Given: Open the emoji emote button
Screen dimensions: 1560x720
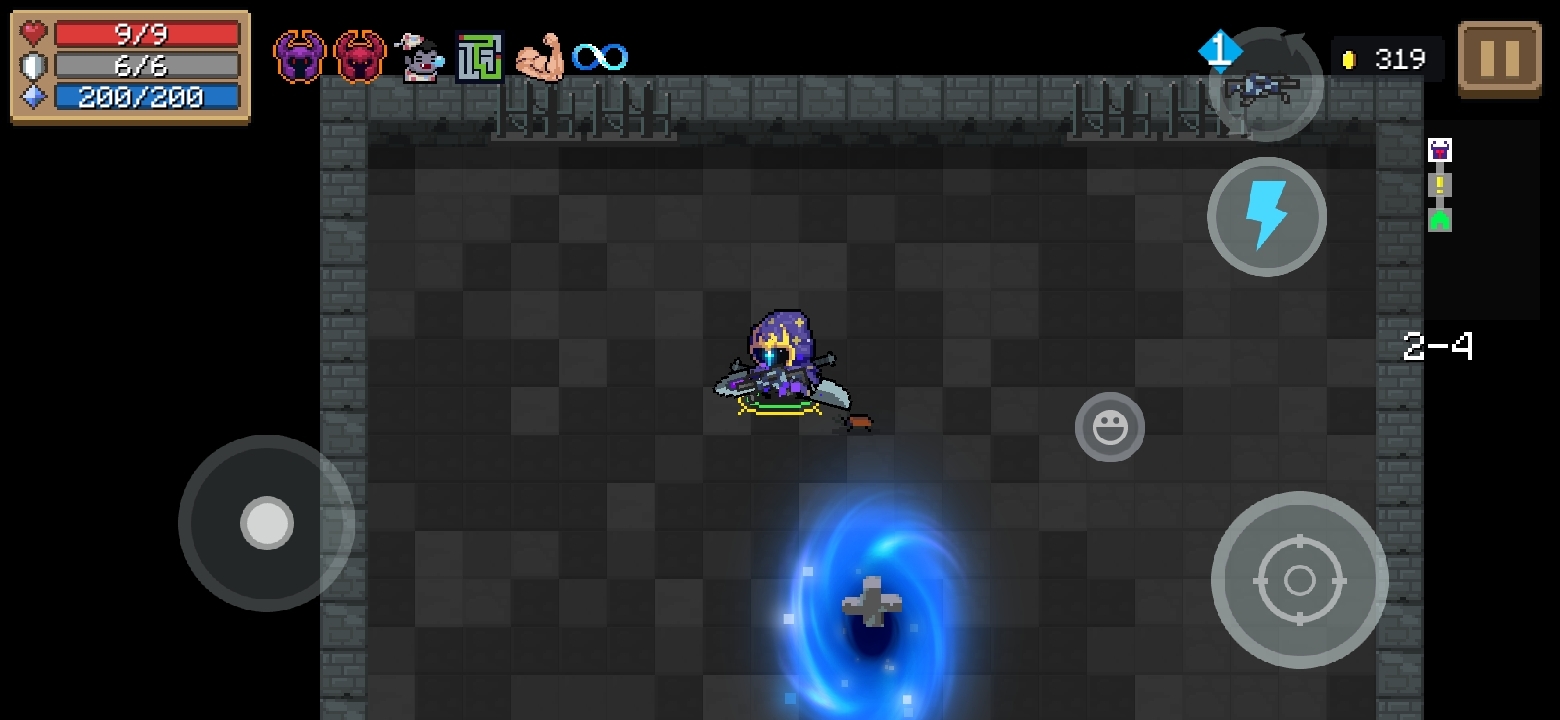Looking at the screenshot, I should 1109,428.
